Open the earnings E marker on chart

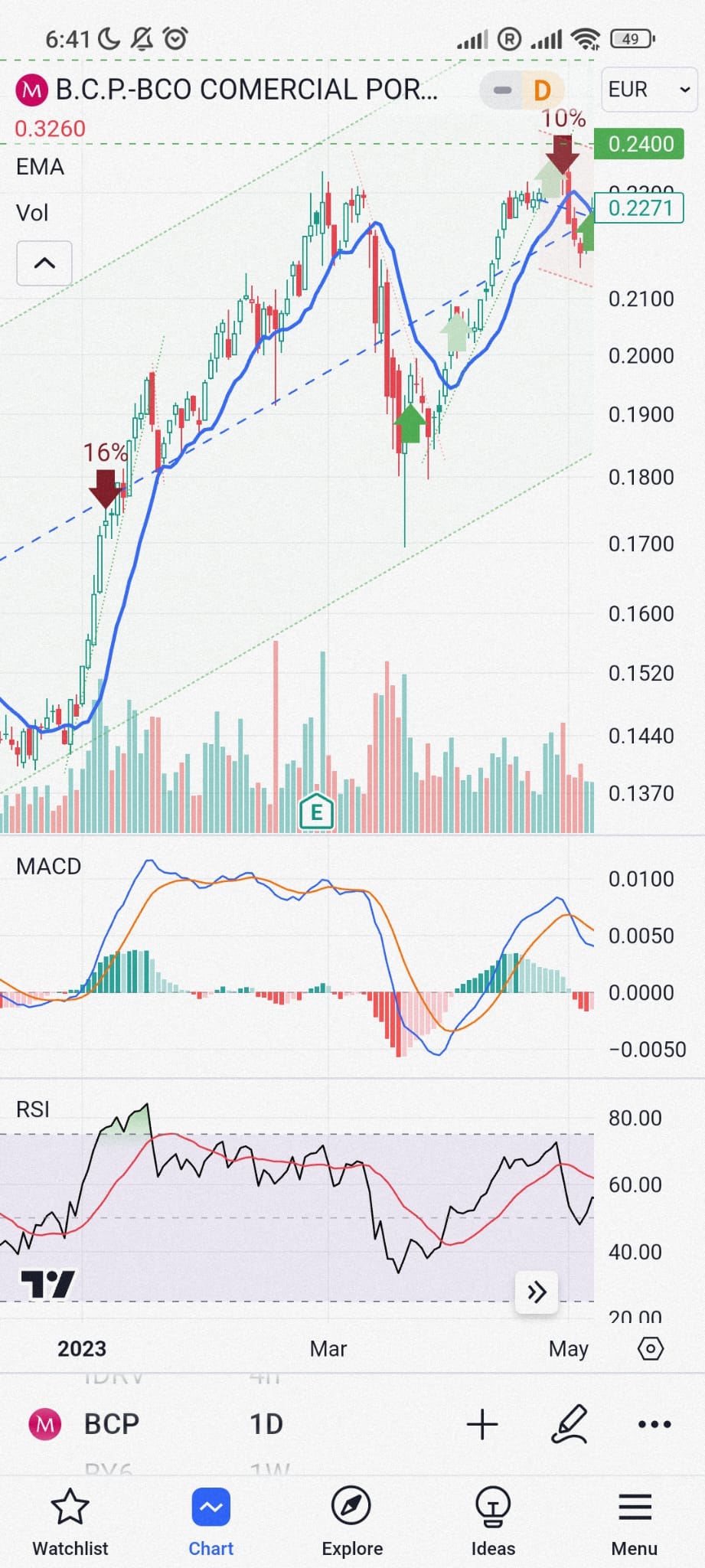tap(316, 812)
